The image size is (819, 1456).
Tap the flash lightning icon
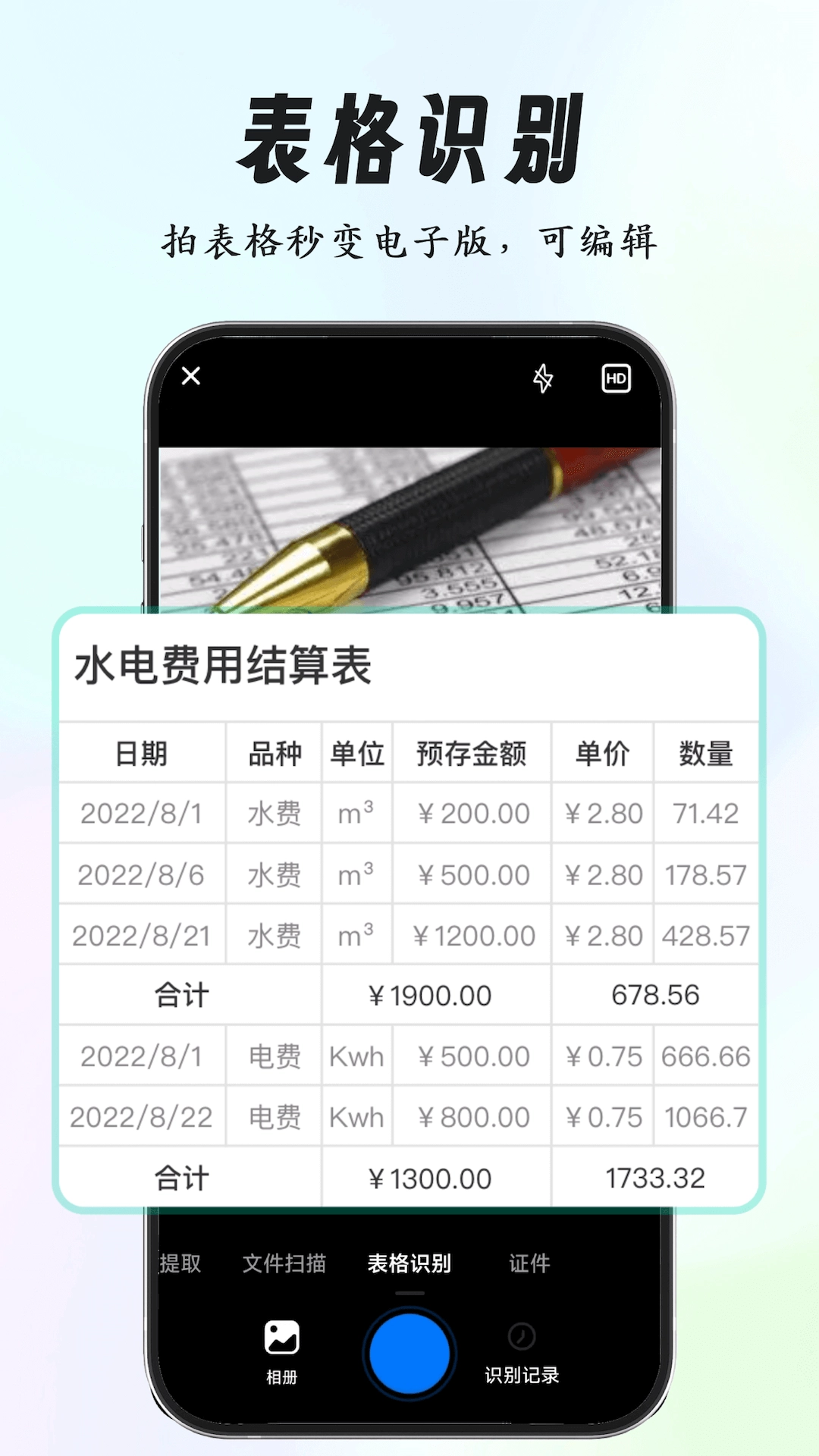pos(543,376)
